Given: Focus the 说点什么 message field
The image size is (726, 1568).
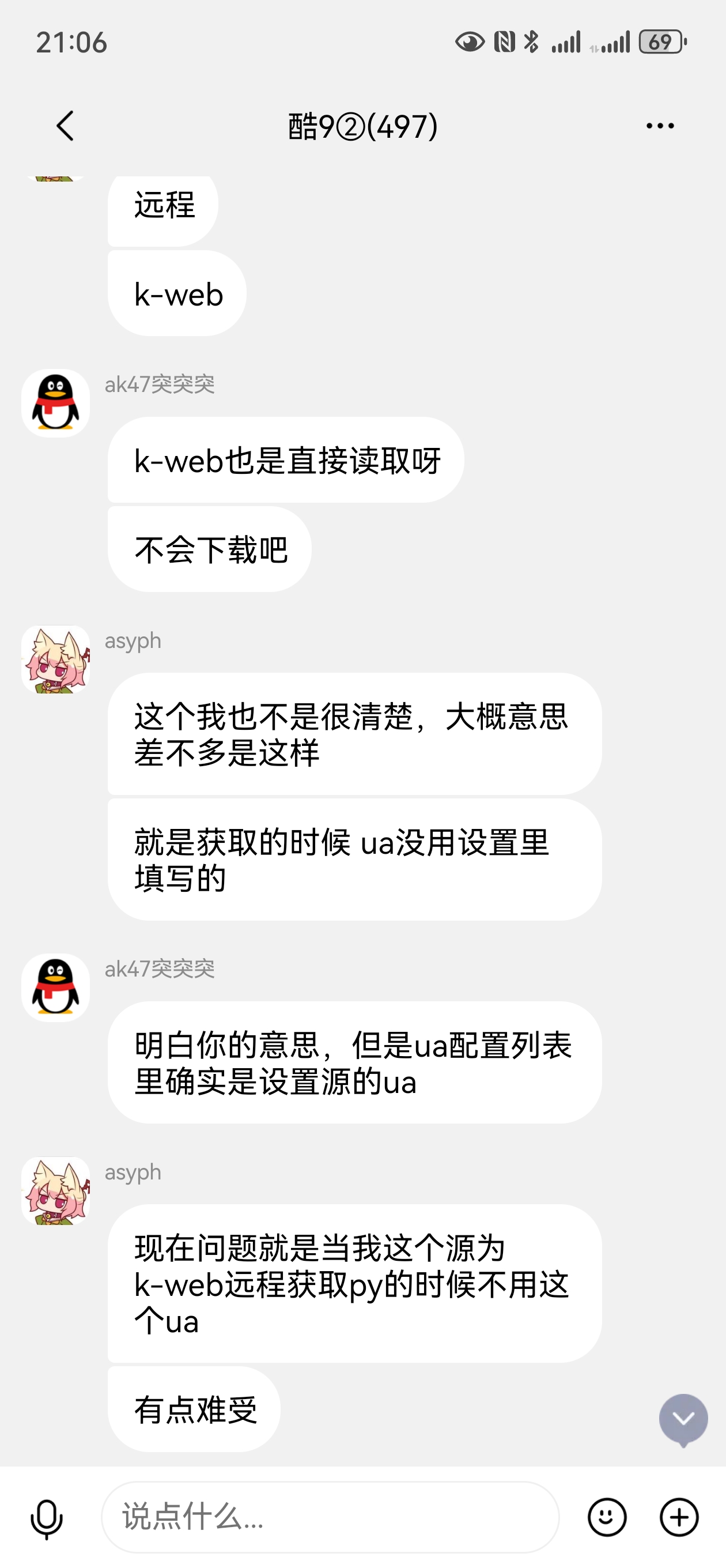Looking at the screenshot, I should click(x=330, y=1517).
